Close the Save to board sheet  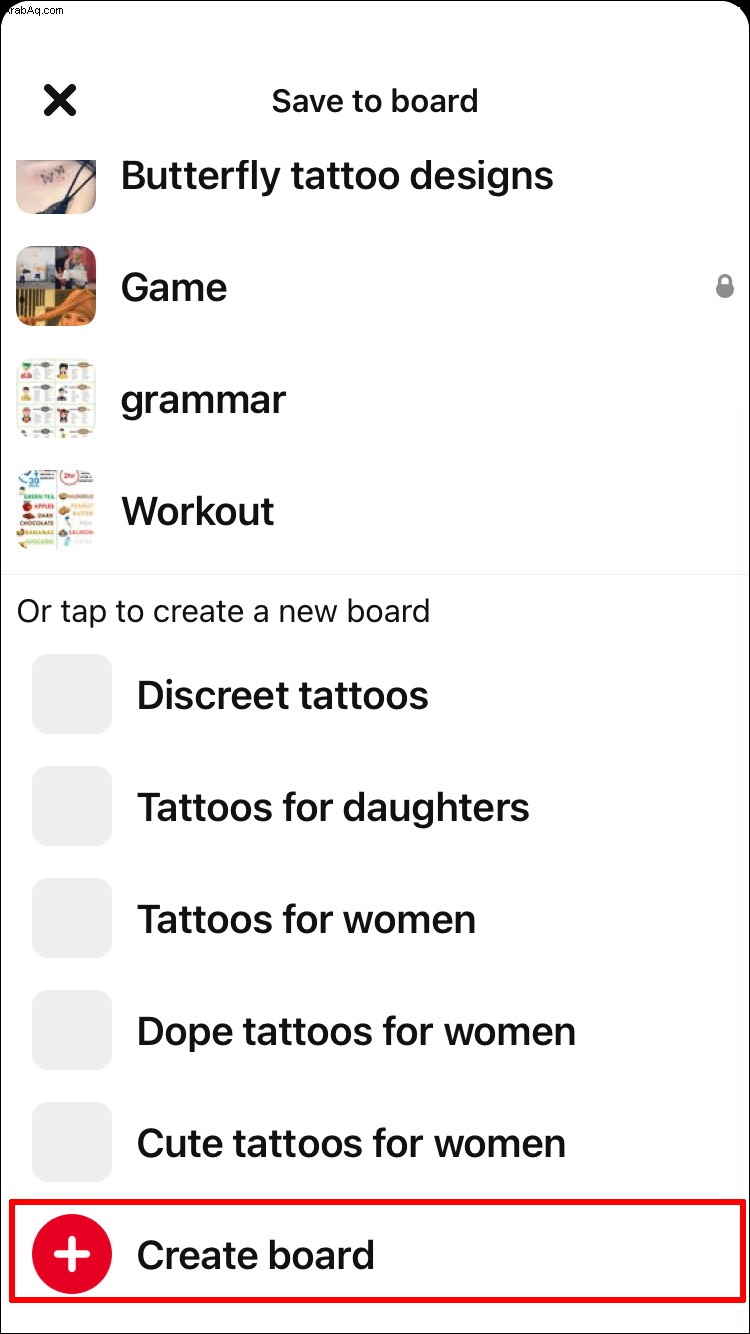pyautogui.click(x=60, y=100)
